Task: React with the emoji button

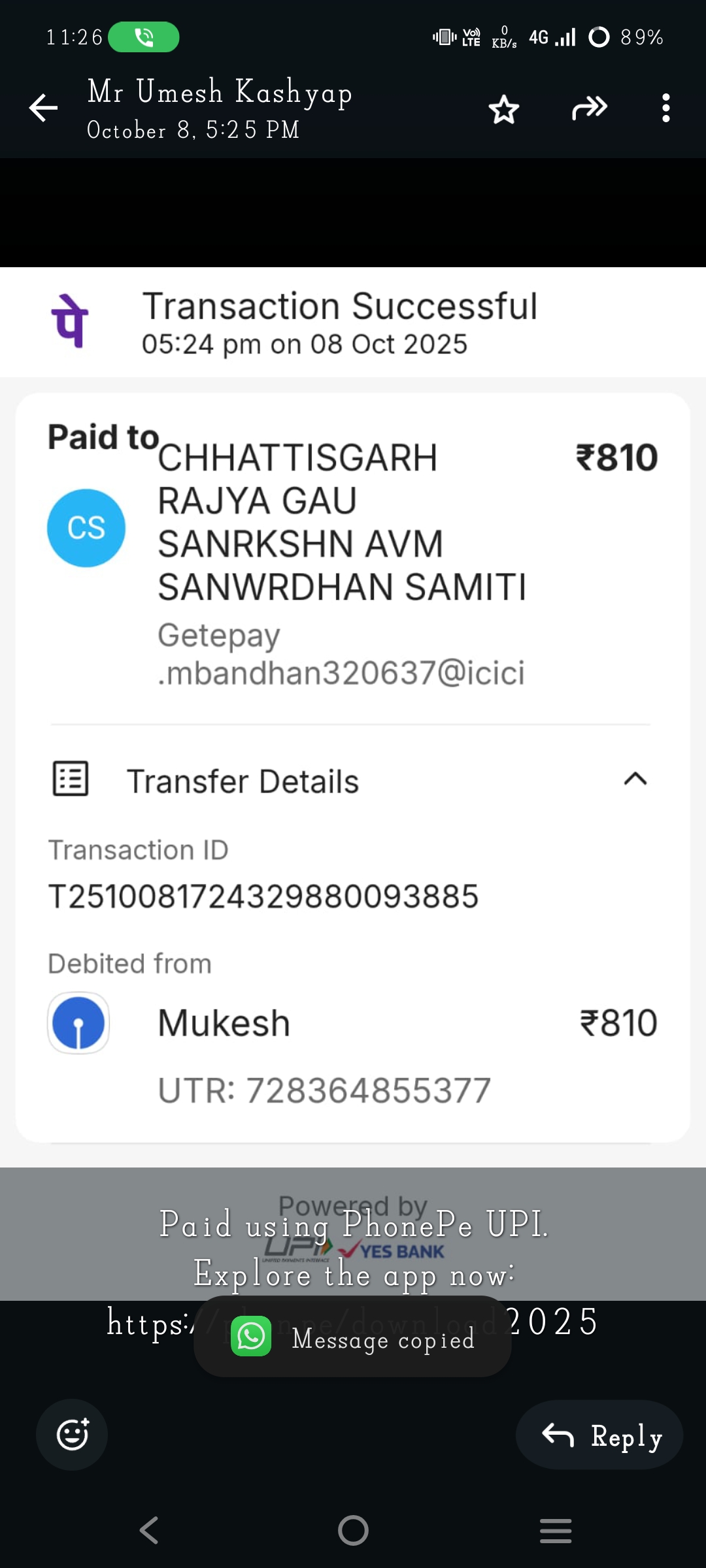Action: click(72, 1435)
